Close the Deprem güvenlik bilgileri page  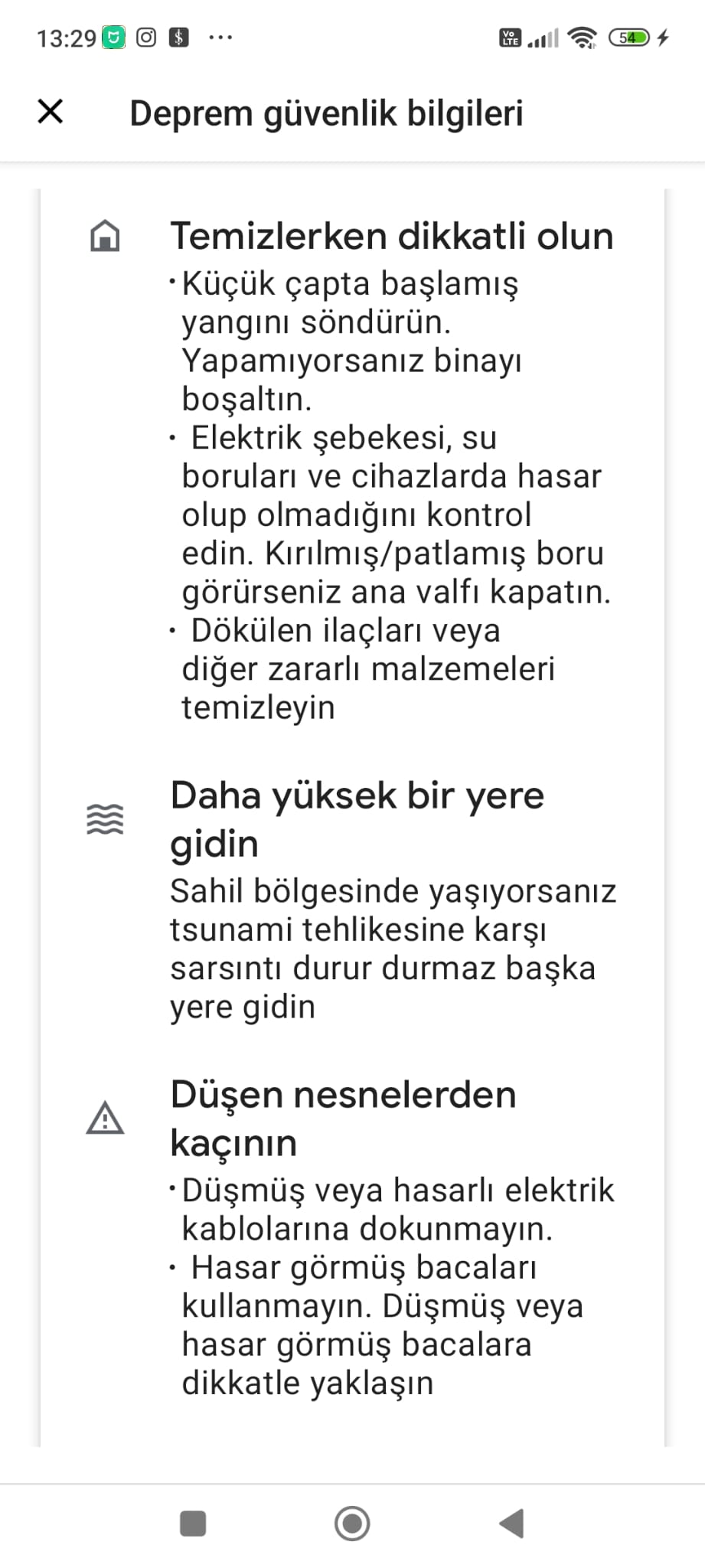51,112
